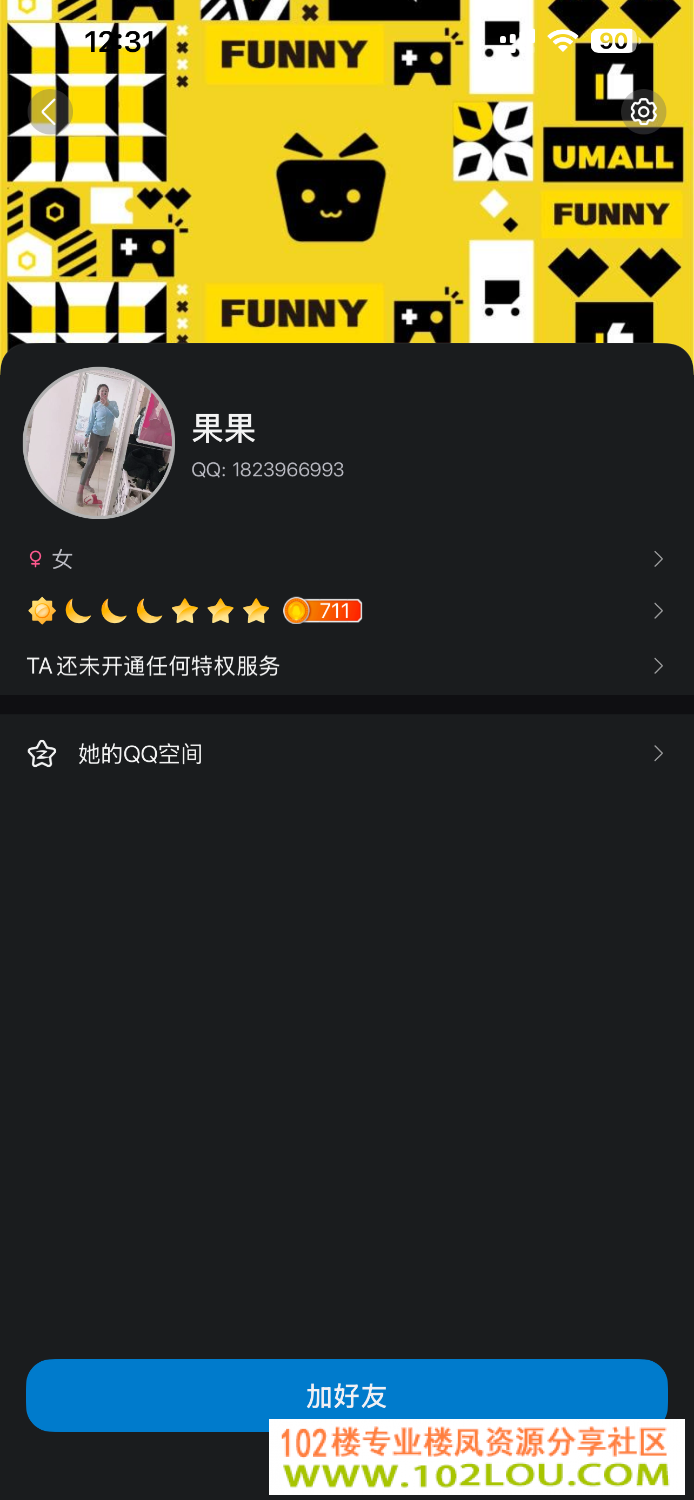694x1500 pixels.
Task: View the 果果 profile avatar
Action: (99, 443)
